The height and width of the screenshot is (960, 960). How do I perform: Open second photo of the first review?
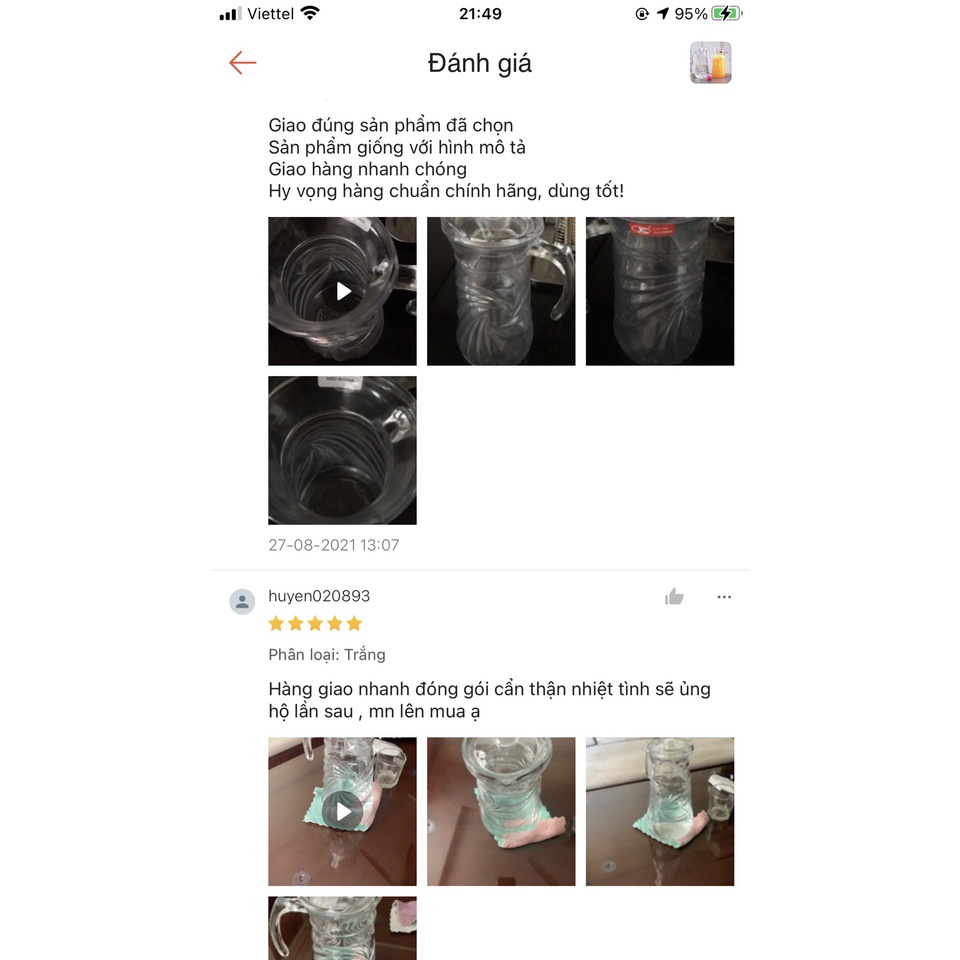pyautogui.click(x=501, y=291)
